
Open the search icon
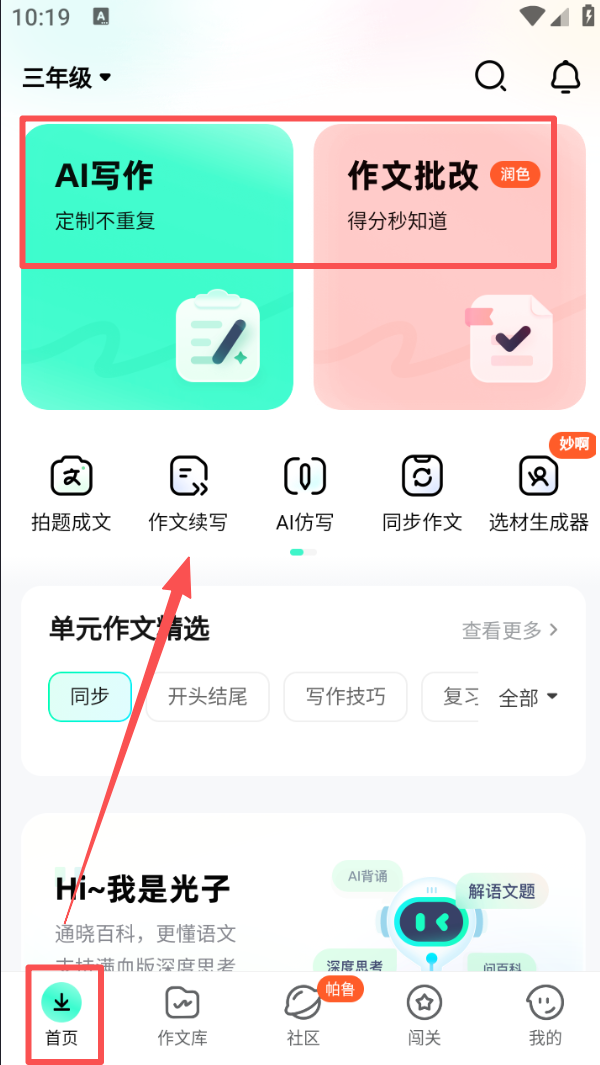coord(490,77)
